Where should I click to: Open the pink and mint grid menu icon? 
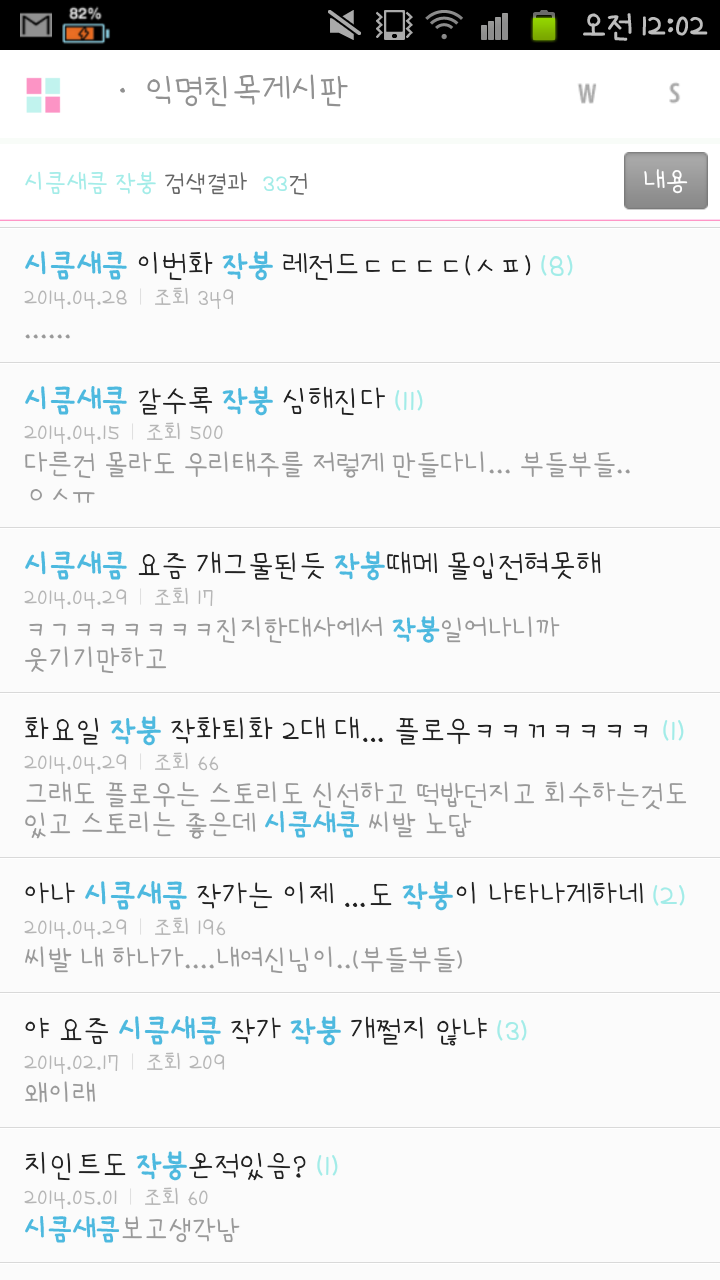click(43, 95)
